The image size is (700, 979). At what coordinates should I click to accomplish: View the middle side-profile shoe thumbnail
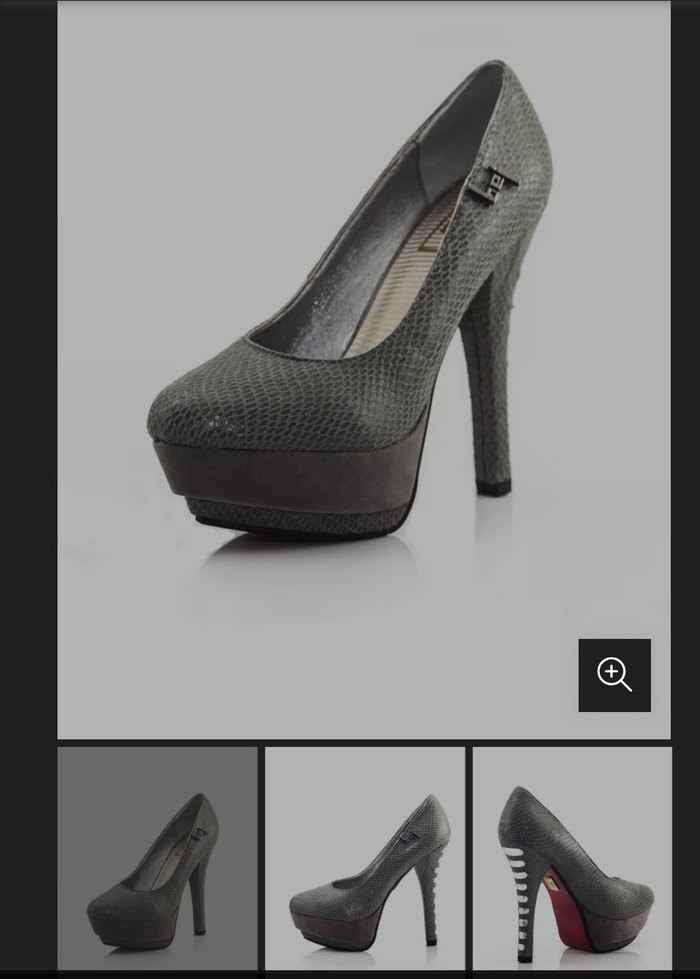(x=365, y=860)
